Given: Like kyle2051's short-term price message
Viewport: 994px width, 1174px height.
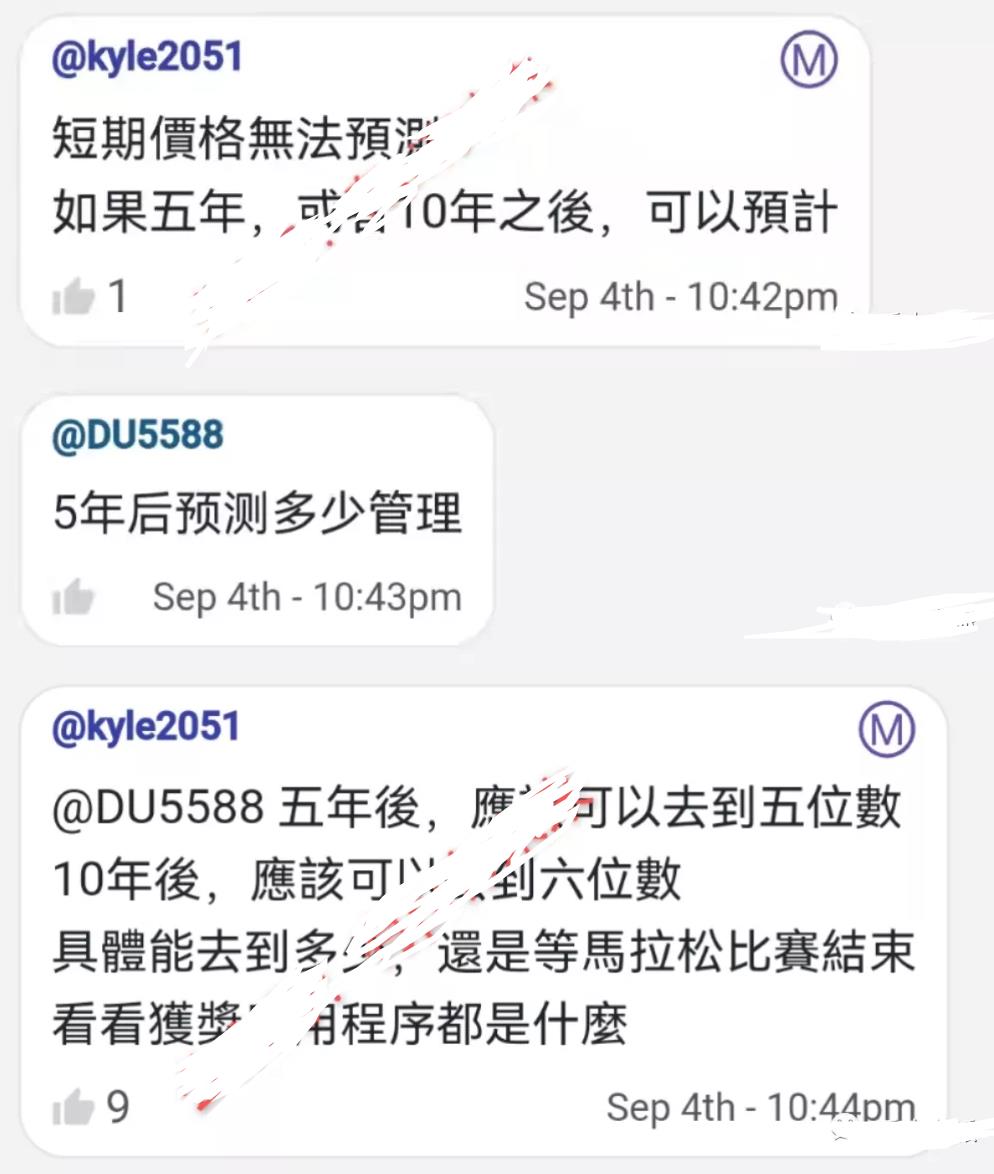Looking at the screenshot, I should (73, 297).
